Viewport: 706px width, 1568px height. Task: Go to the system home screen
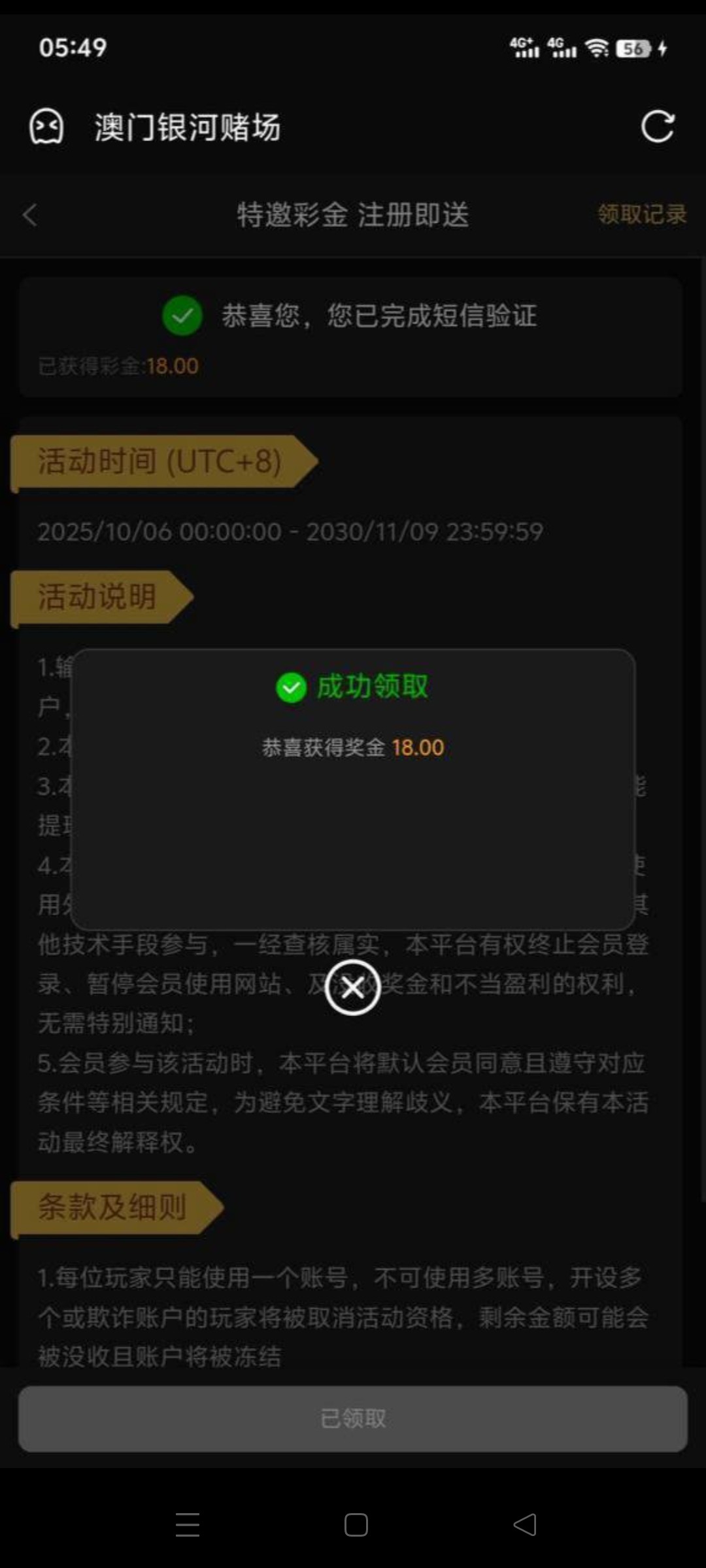pyautogui.click(x=356, y=1524)
